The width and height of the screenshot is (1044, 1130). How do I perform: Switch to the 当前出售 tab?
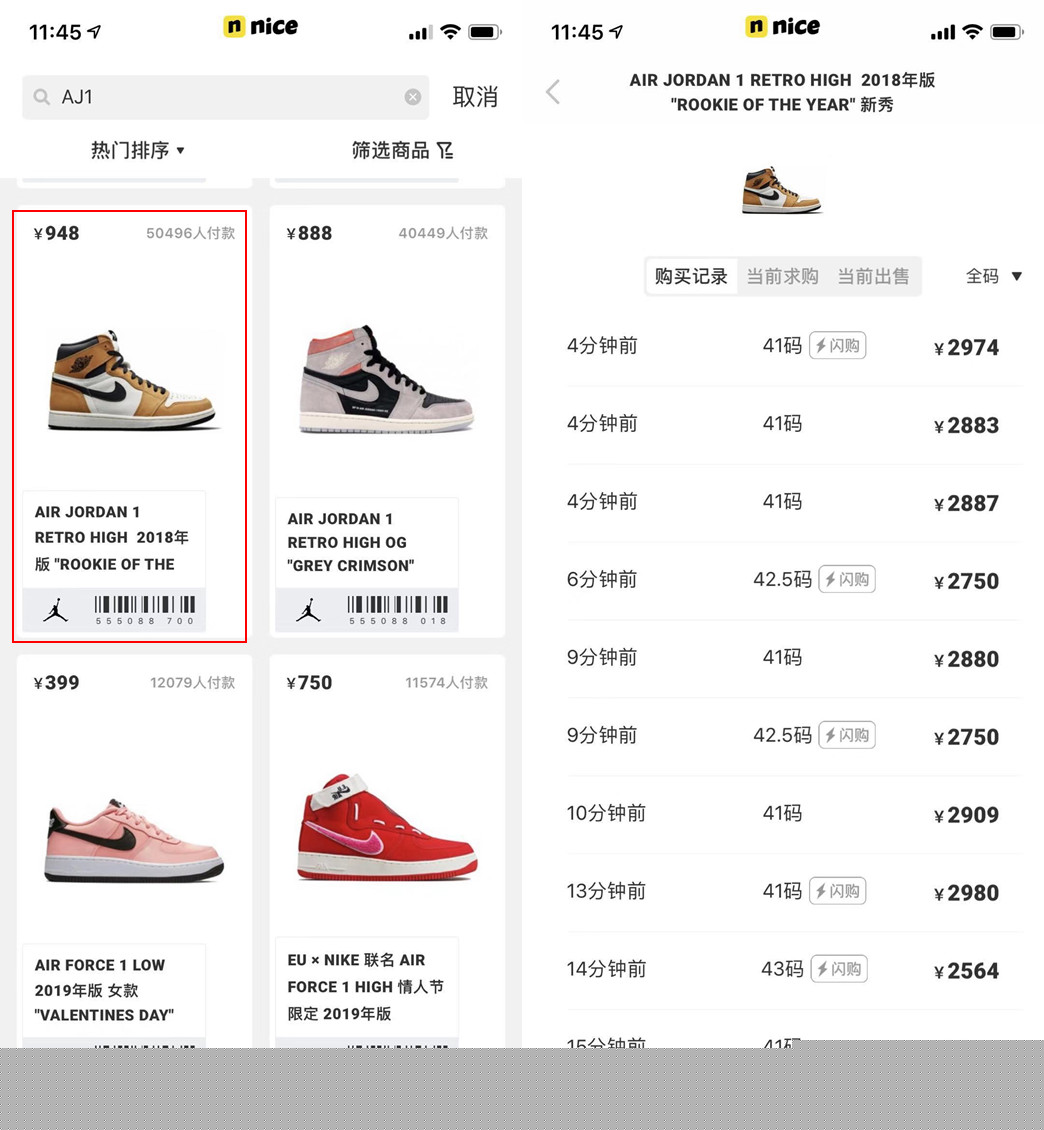(873, 277)
